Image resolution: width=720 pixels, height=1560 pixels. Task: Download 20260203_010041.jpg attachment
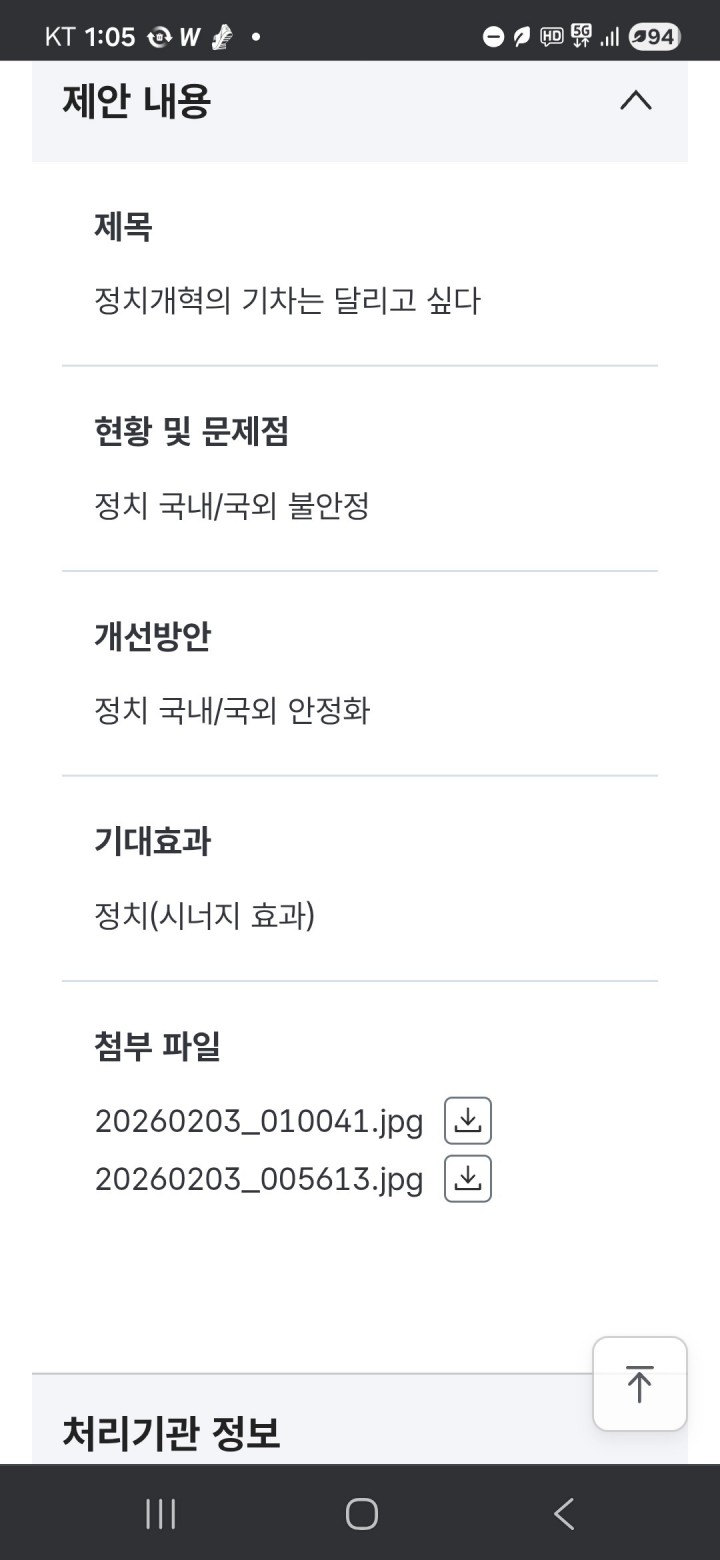click(x=468, y=1121)
